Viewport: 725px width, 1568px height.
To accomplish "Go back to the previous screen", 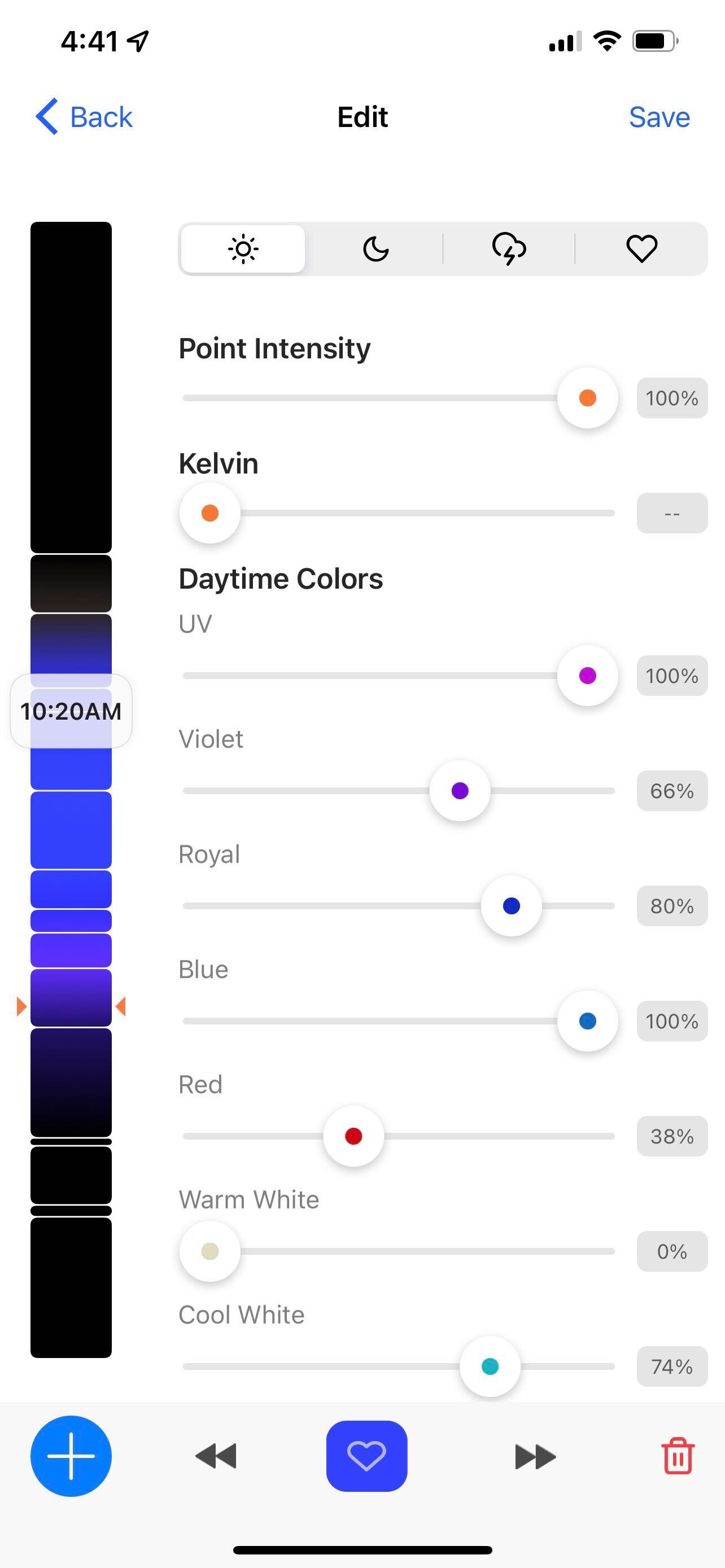I will click(84, 117).
